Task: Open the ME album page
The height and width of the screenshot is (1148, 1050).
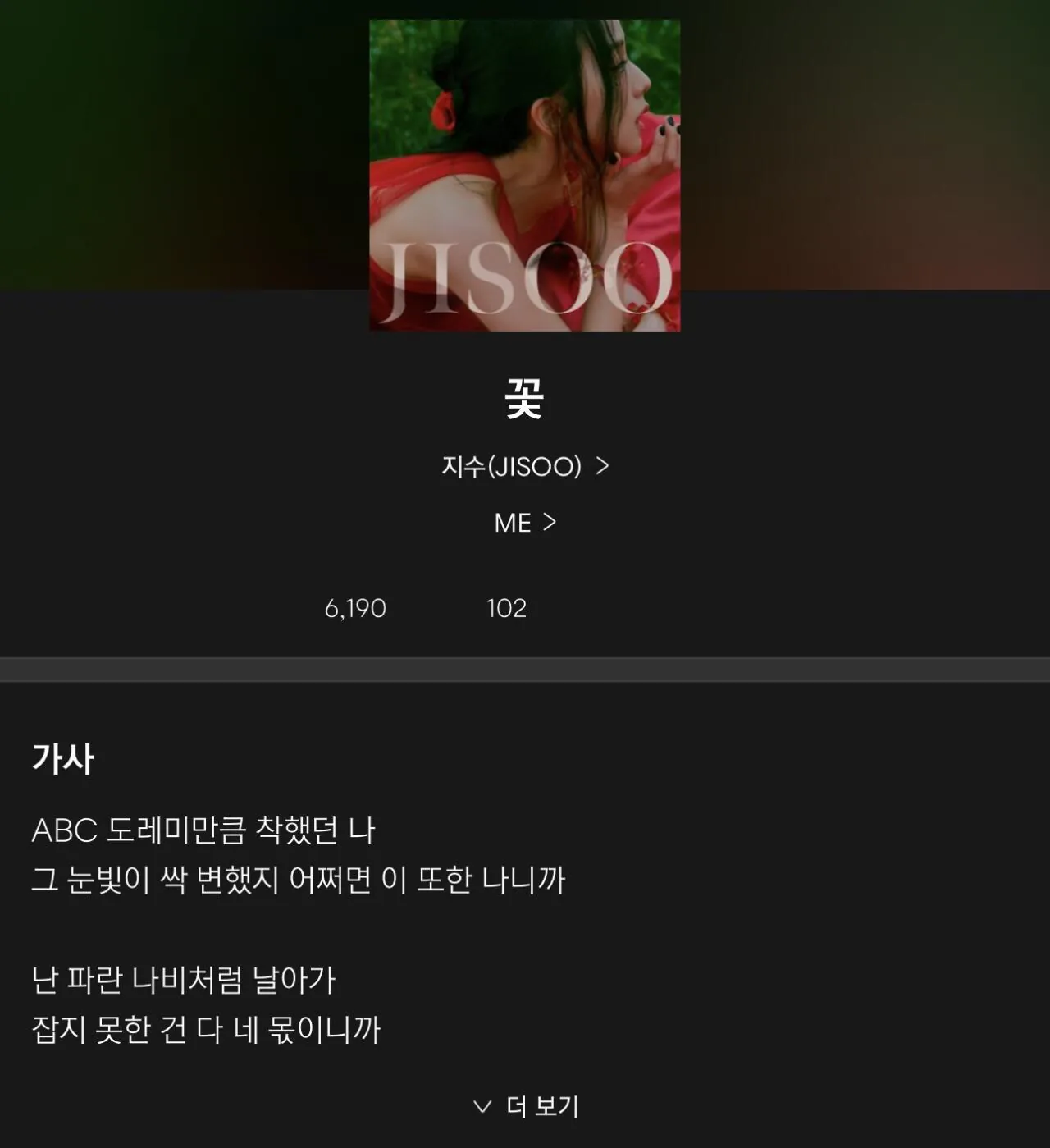Action: click(x=525, y=523)
